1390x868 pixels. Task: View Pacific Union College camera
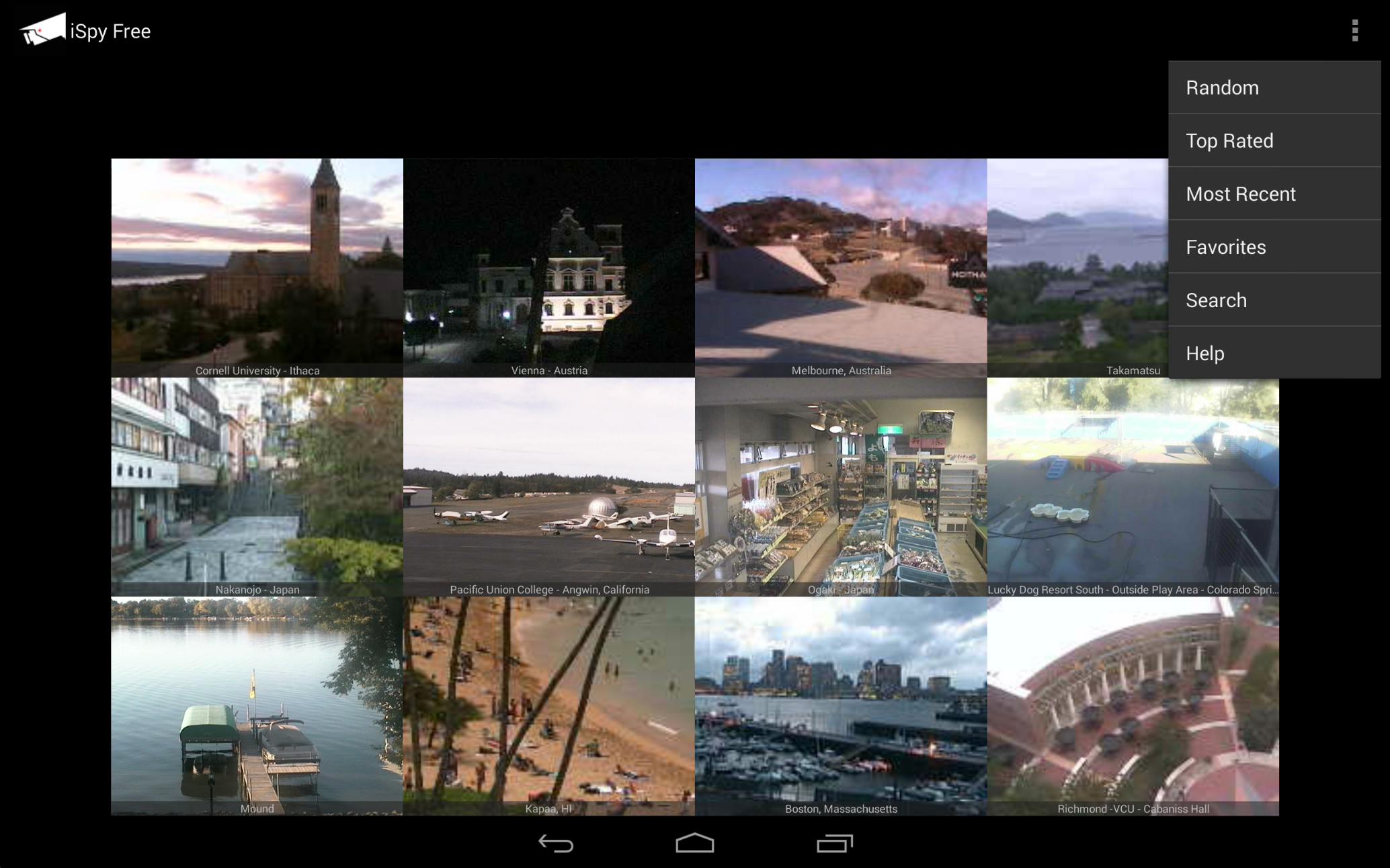coord(549,486)
